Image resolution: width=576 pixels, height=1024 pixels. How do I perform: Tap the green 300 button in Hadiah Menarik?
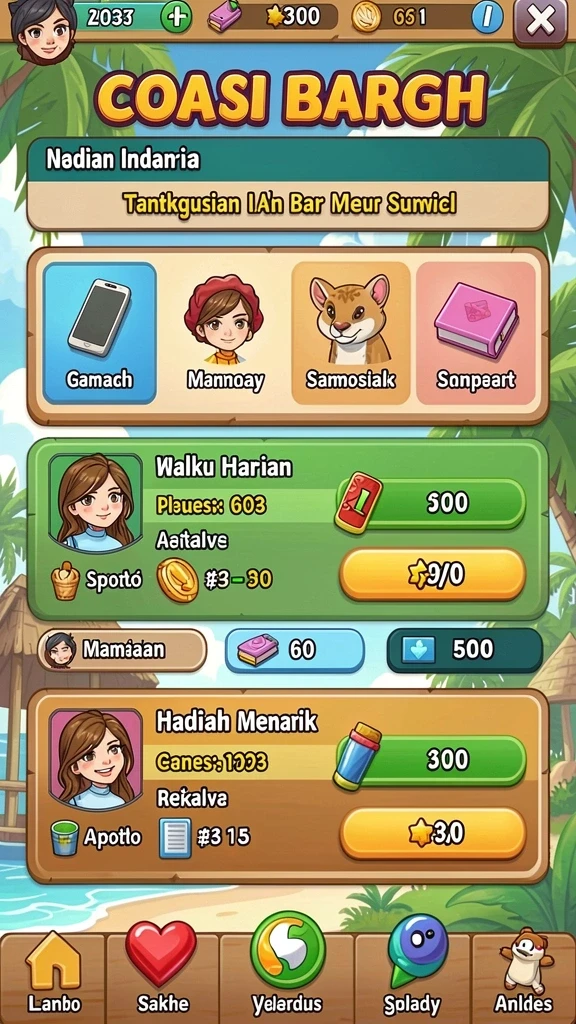(x=432, y=760)
